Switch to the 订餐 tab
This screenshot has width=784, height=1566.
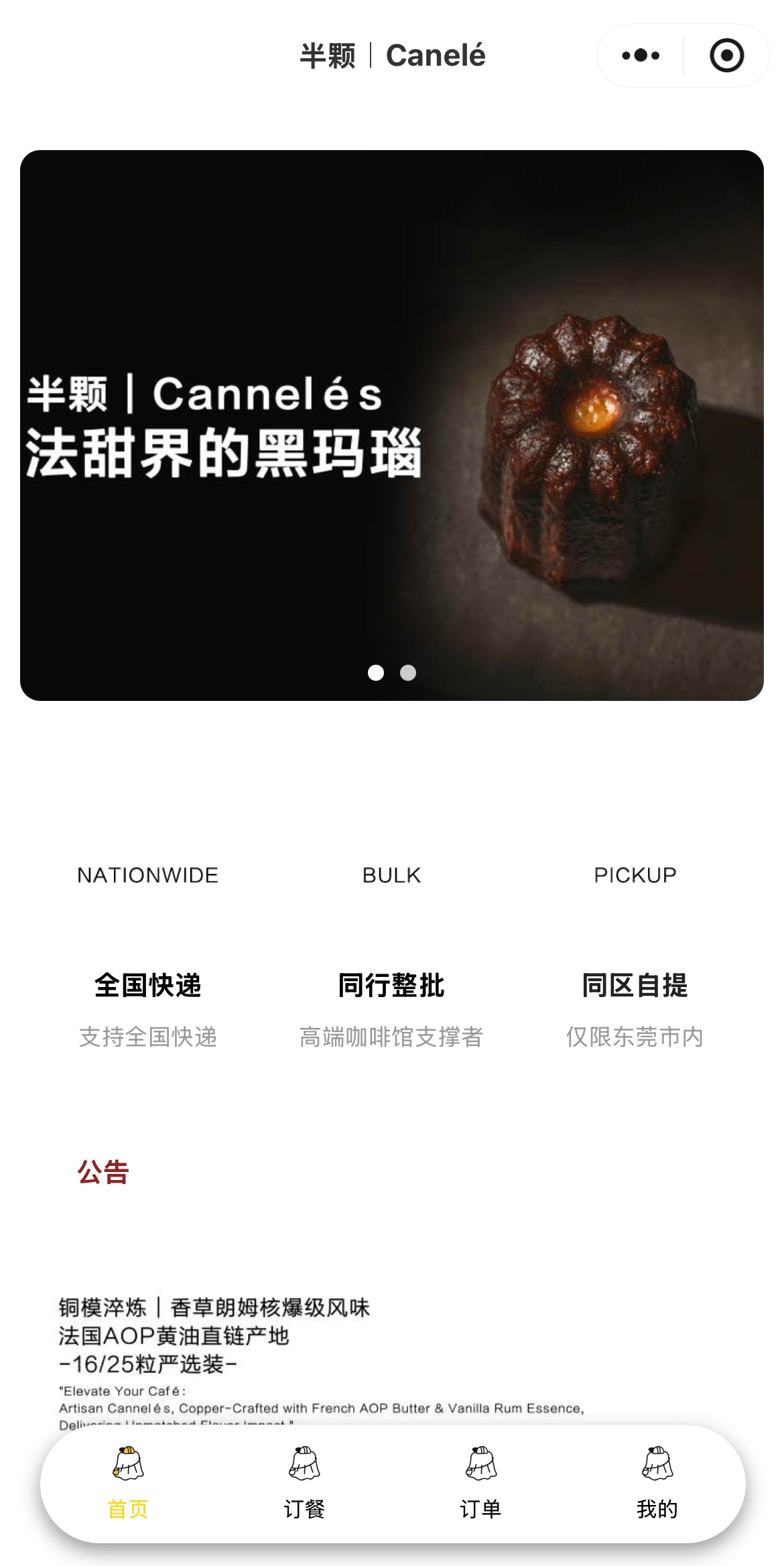(304, 1483)
